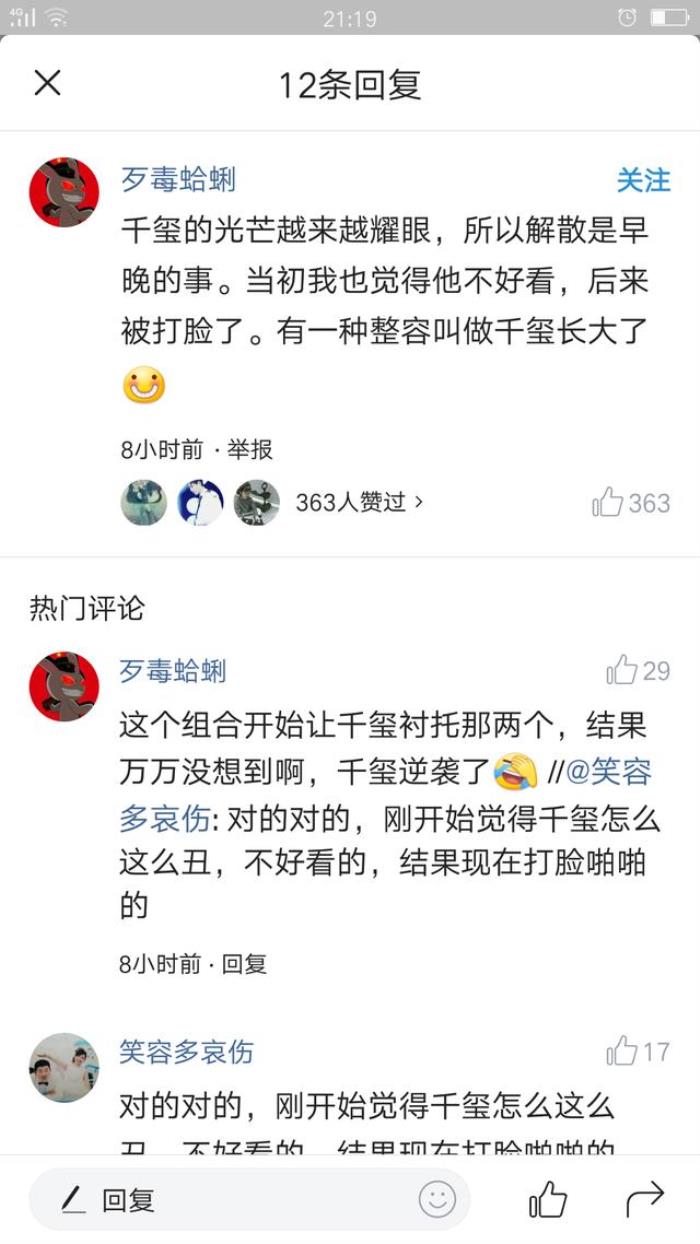Tap the thumbs-up icon in the bottom bar

coord(547,1199)
